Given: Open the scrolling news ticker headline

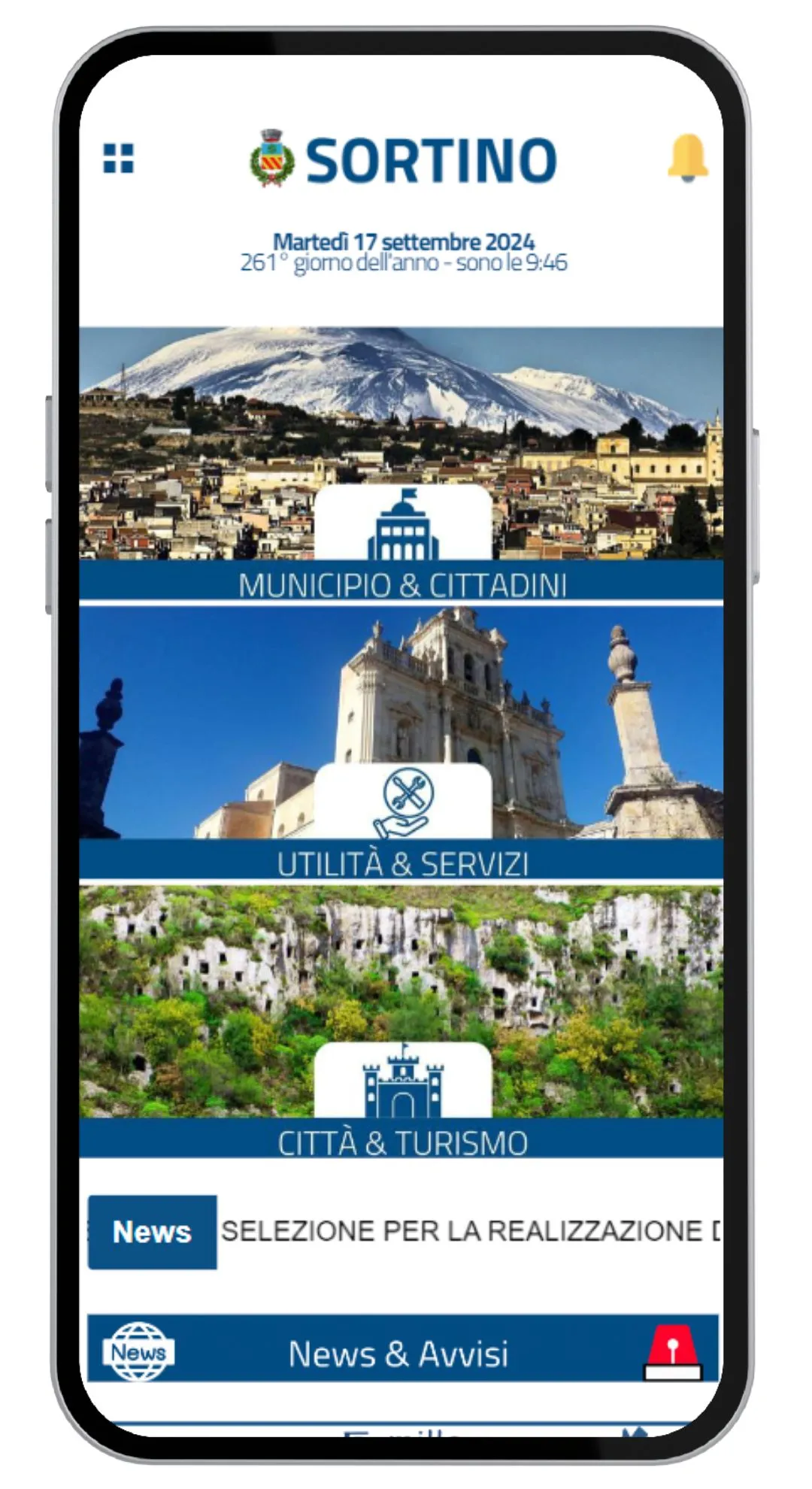Looking at the screenshot, I should [469, 1231].
